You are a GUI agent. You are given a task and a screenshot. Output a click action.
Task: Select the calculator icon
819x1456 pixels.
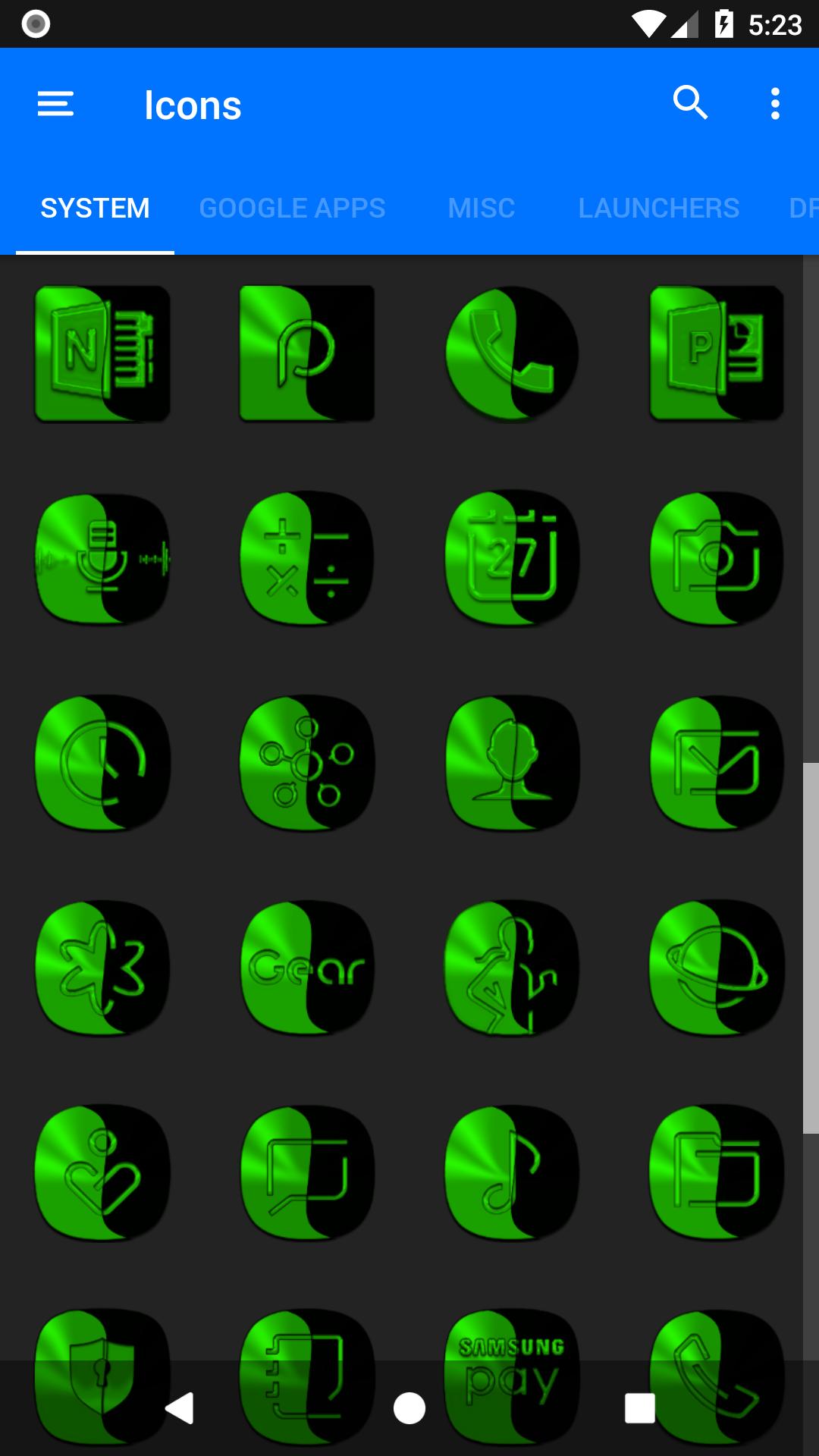tap(307, 558)
